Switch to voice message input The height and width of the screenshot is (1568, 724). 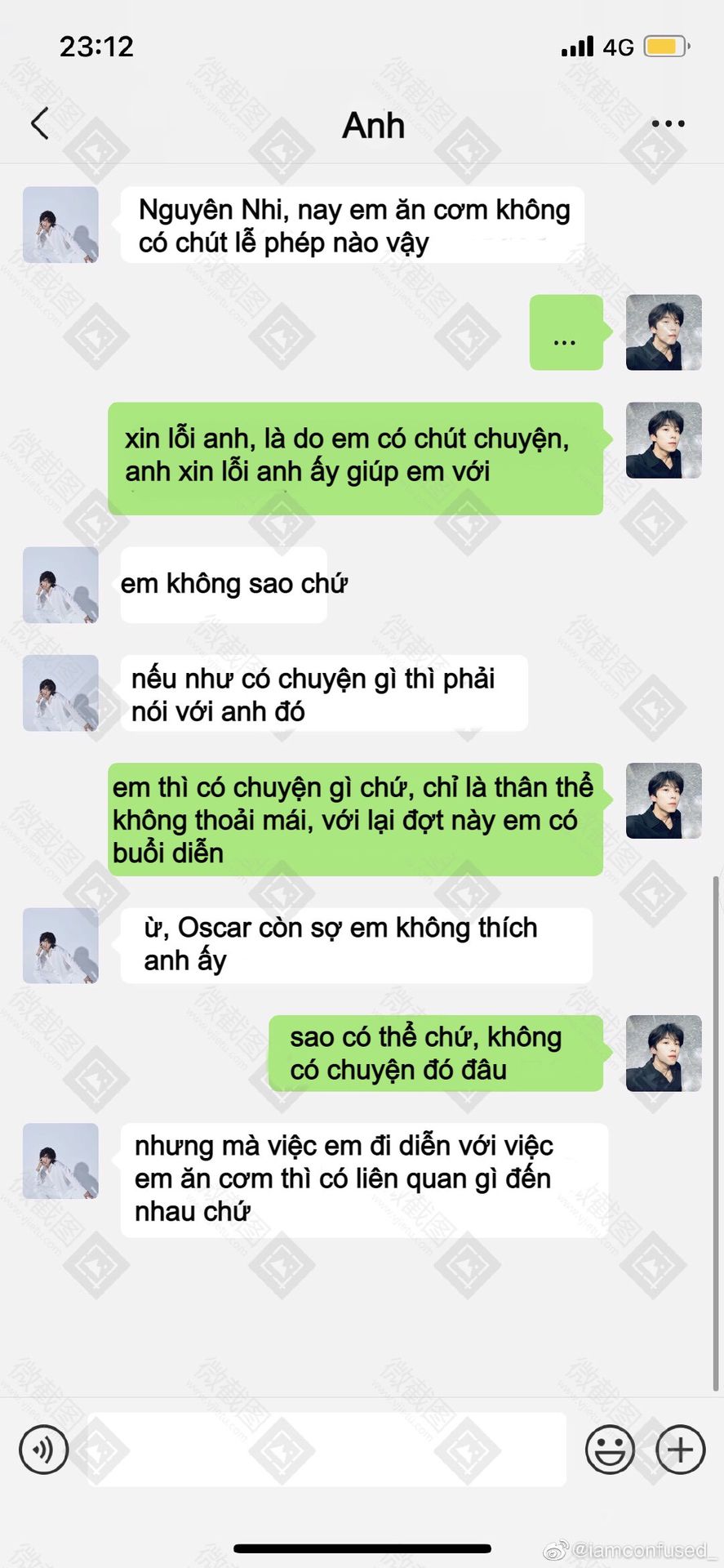[44, 1450]
